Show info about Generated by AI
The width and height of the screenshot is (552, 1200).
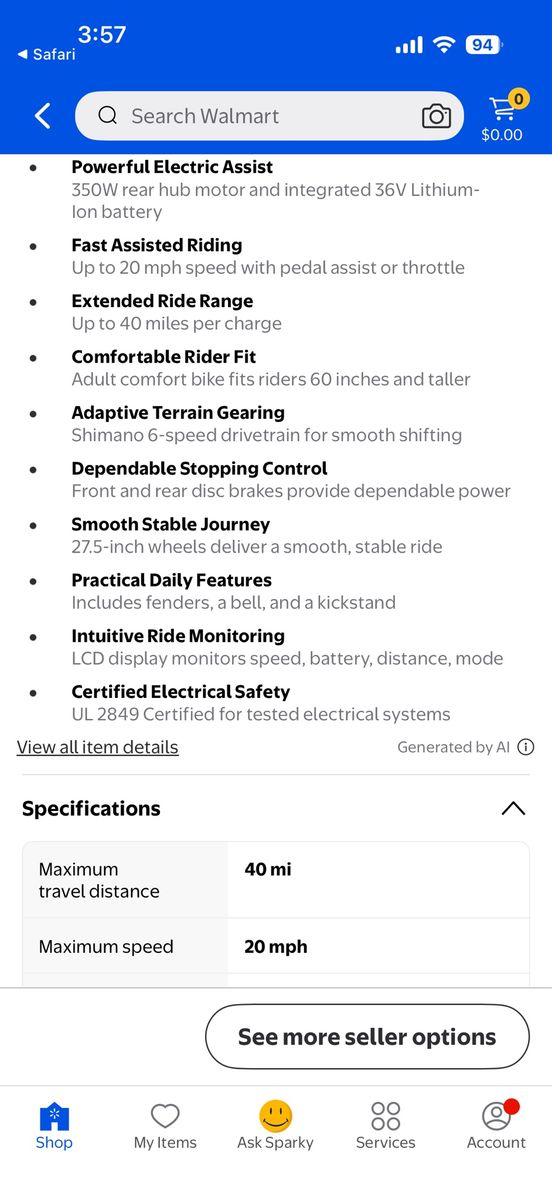coord(526,747)
